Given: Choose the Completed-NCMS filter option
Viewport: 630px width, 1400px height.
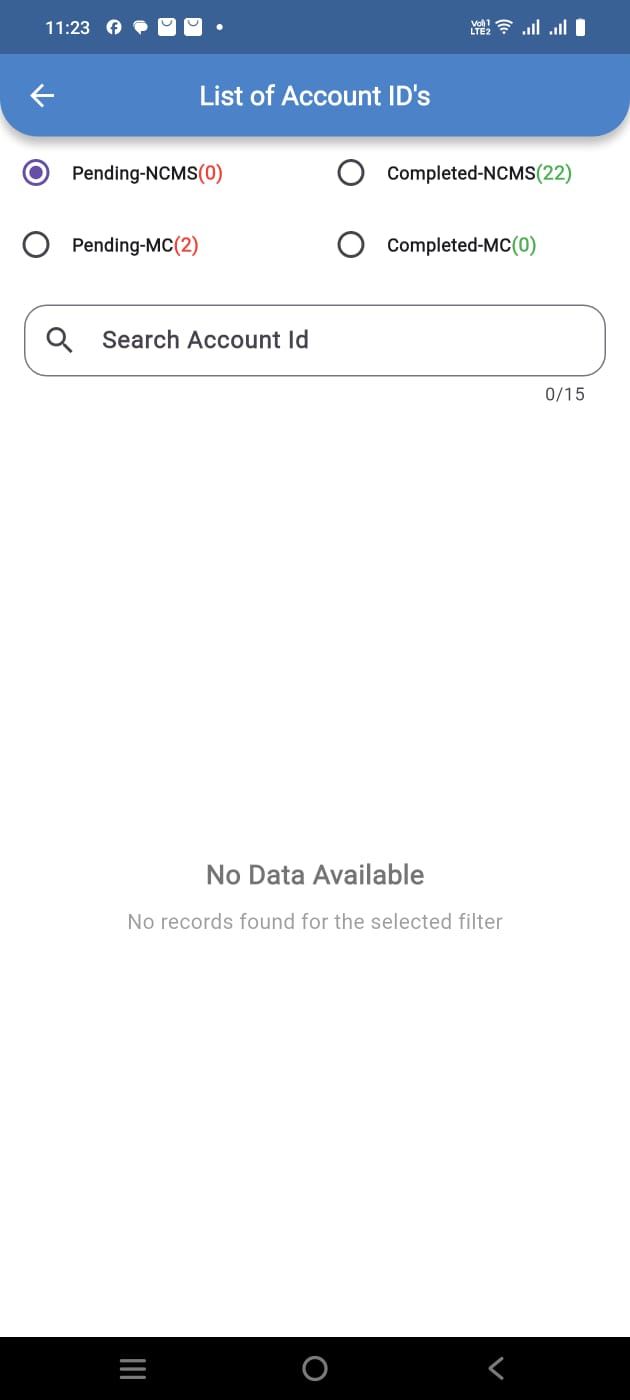Looking at the screenshot, I should [x=351, y=173].
